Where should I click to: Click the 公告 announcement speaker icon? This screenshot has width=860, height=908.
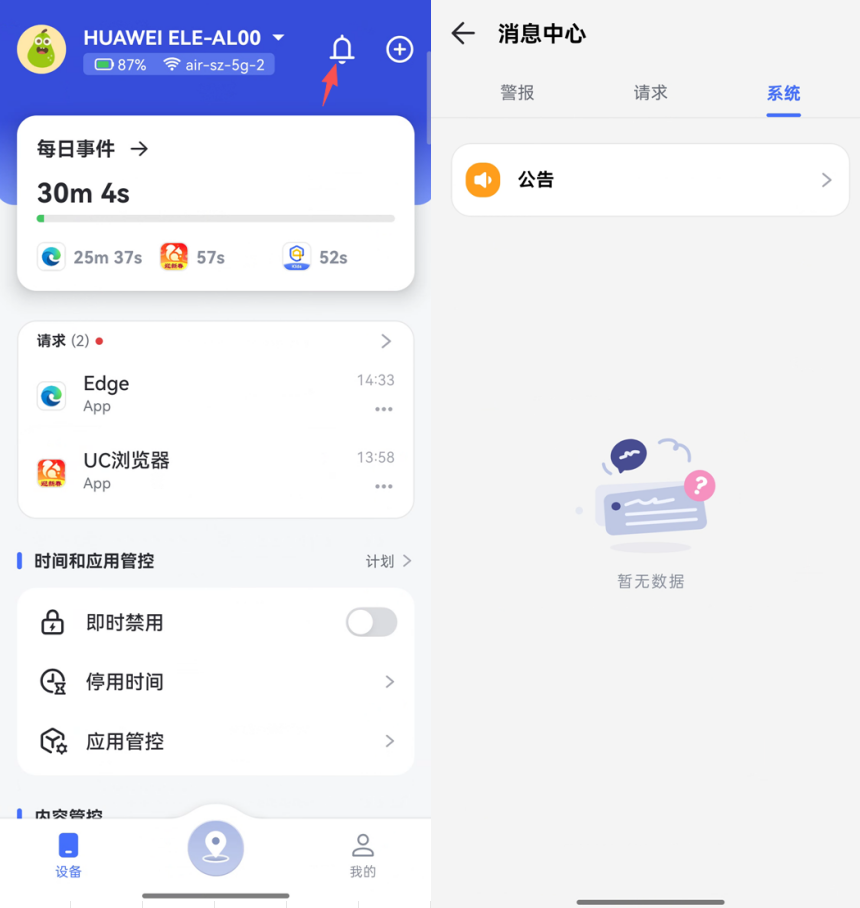pos(482,180)
